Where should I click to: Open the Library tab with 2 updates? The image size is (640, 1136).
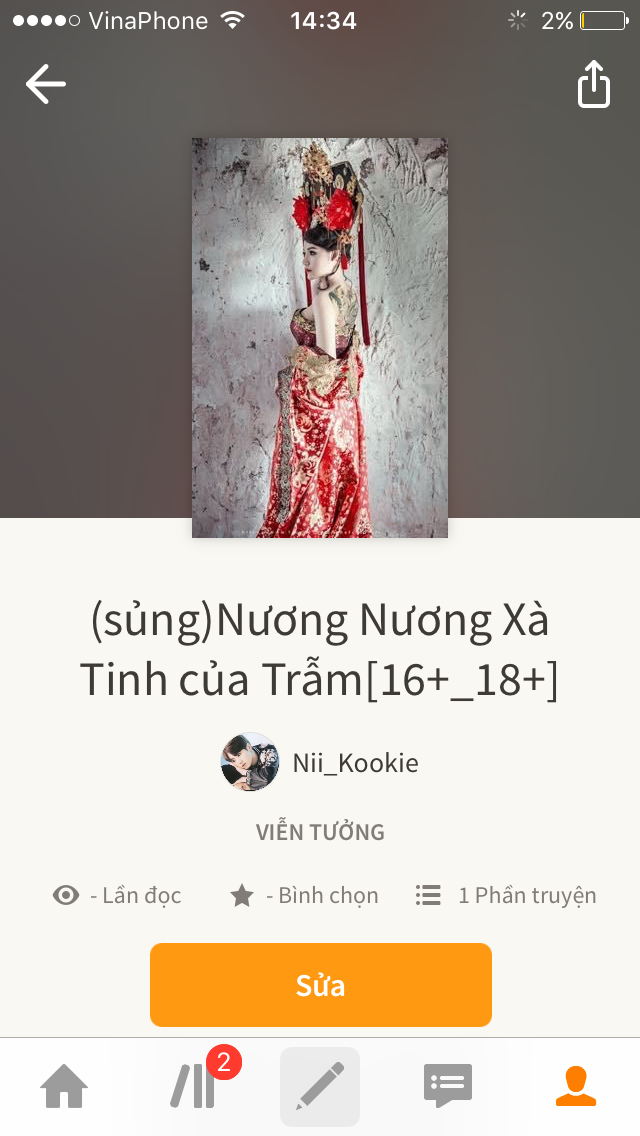tap(193, 1086)
